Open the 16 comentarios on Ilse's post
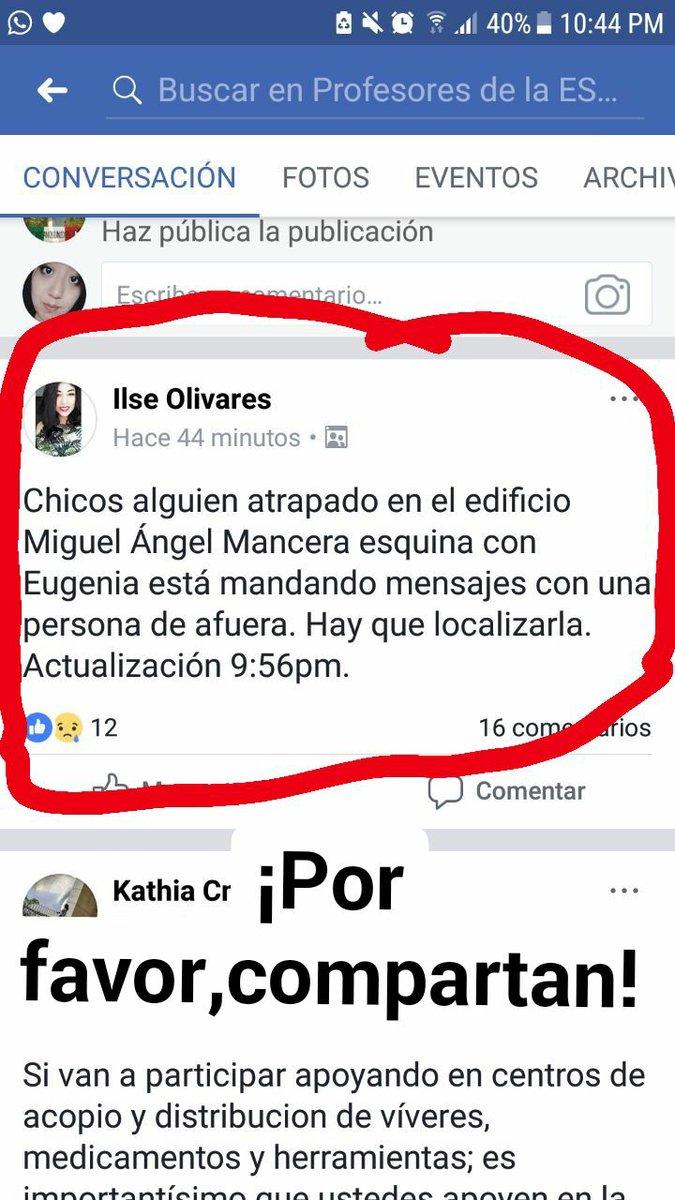The image size is (675, 1200). [564, 728]
